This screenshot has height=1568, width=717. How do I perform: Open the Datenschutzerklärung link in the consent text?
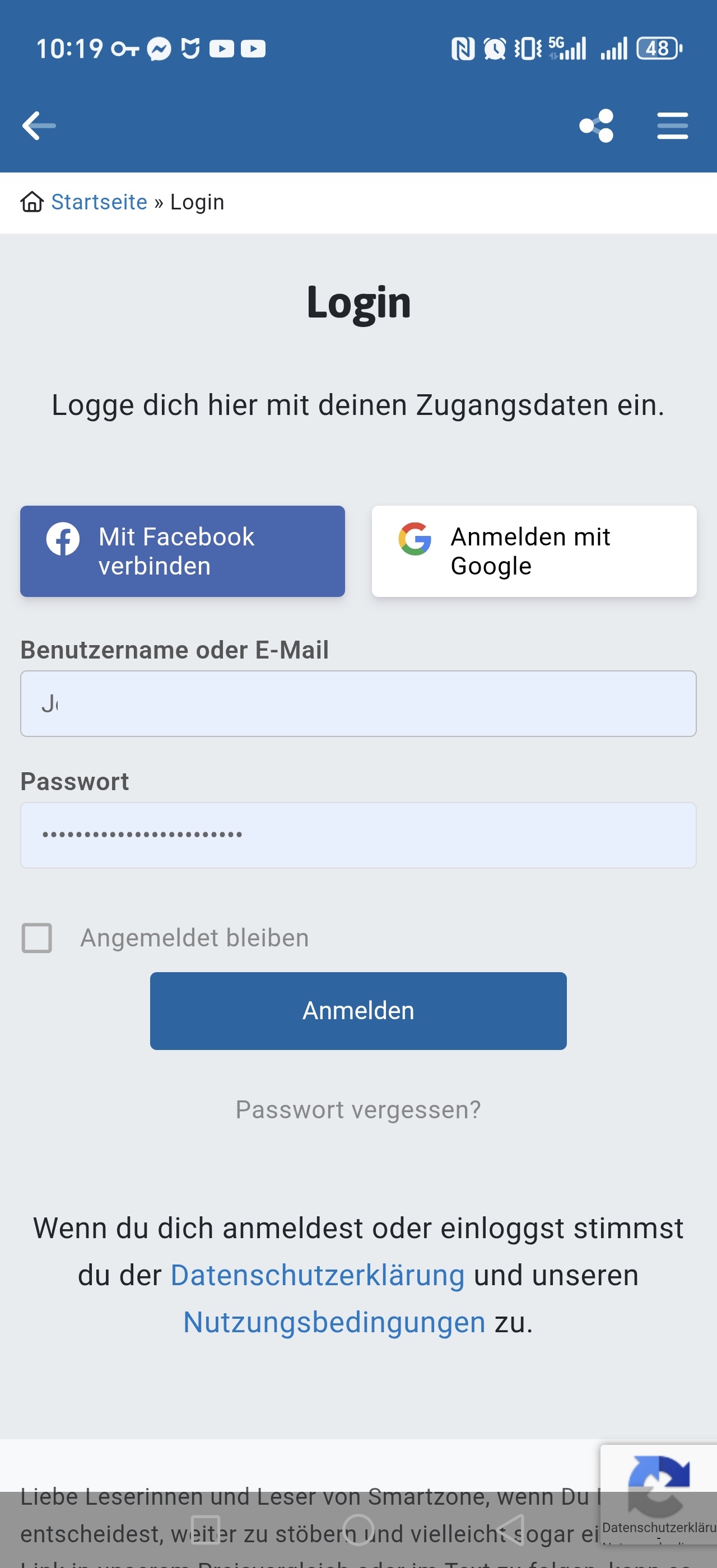318,1275
